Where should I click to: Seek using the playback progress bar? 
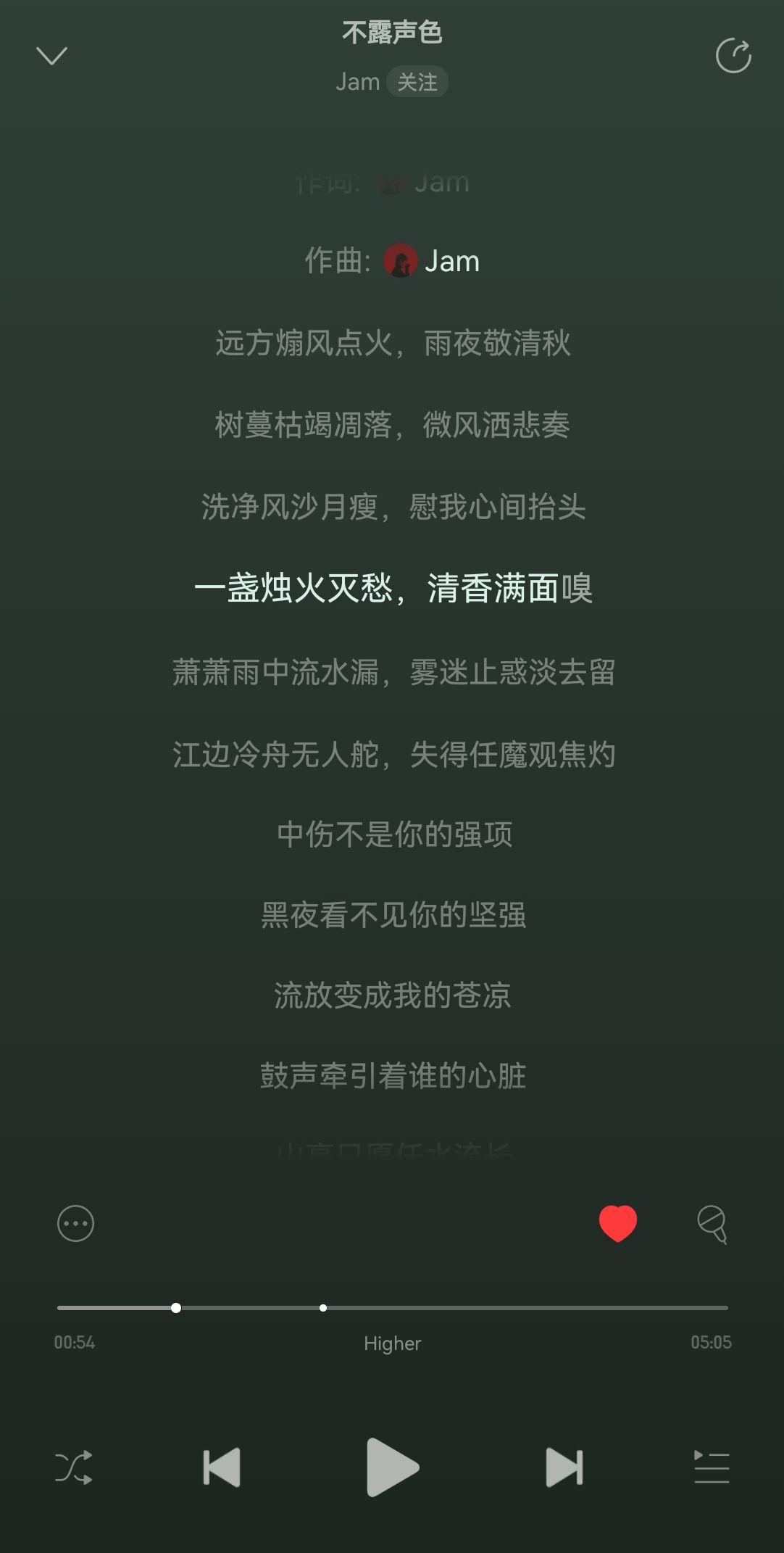tap(392, 1308)
